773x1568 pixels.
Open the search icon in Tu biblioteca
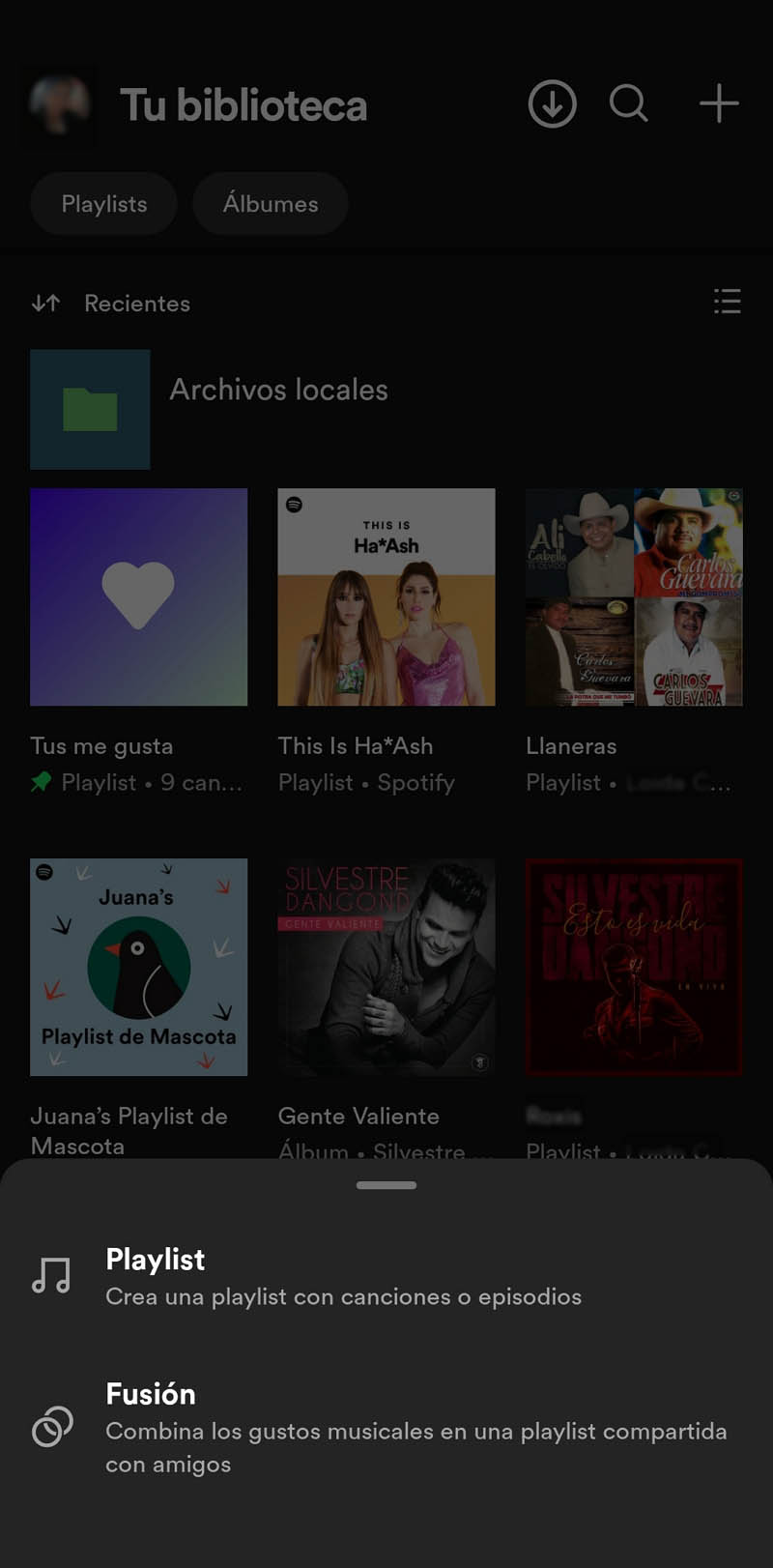pyautogui.click(x=628, y=104)
